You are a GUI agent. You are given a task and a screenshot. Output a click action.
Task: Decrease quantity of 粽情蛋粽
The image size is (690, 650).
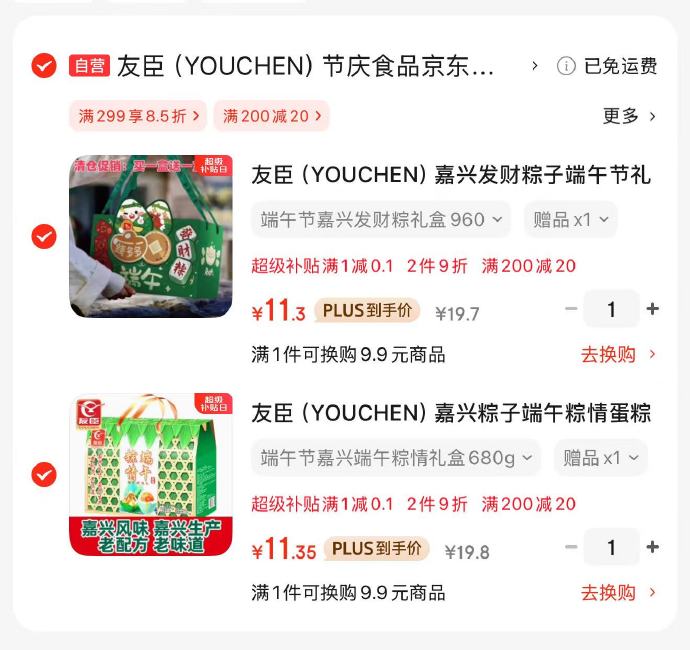pos(571,547)
